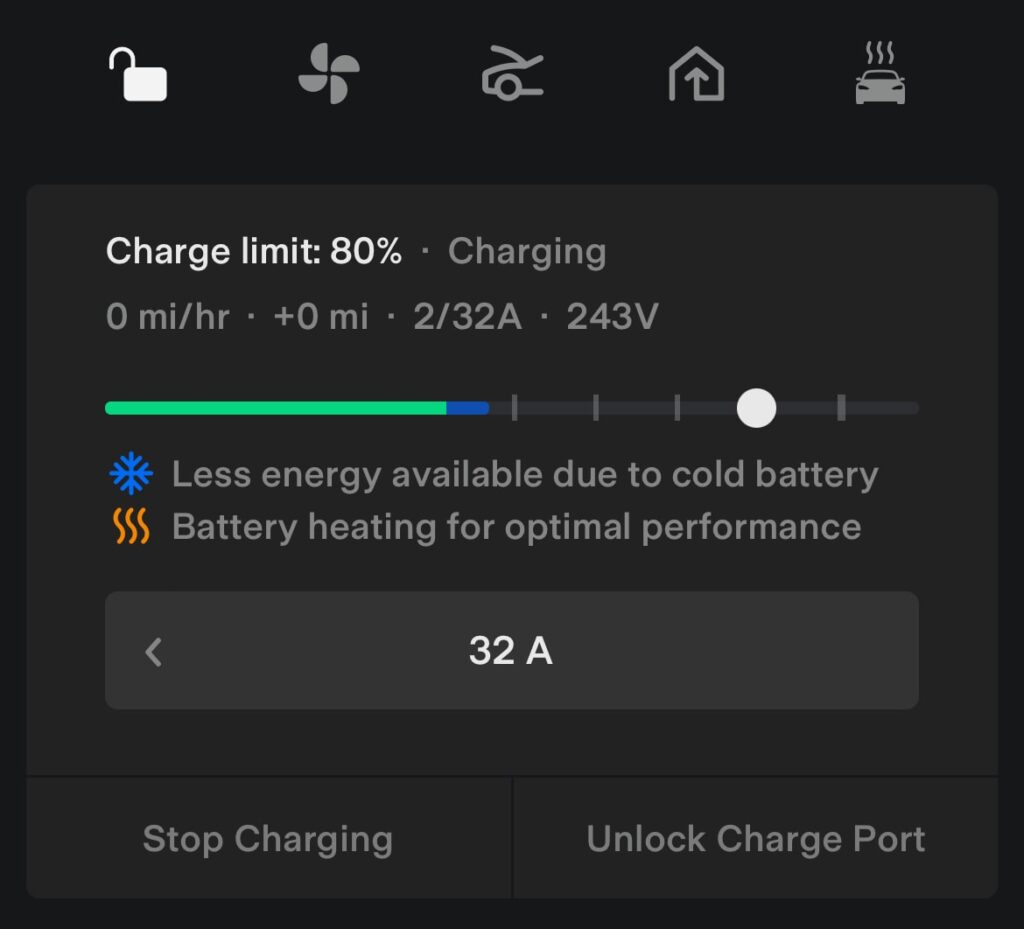This screenshot has width=1024, height=929.
Task: Unlock Charge Port
Action: 755,839
